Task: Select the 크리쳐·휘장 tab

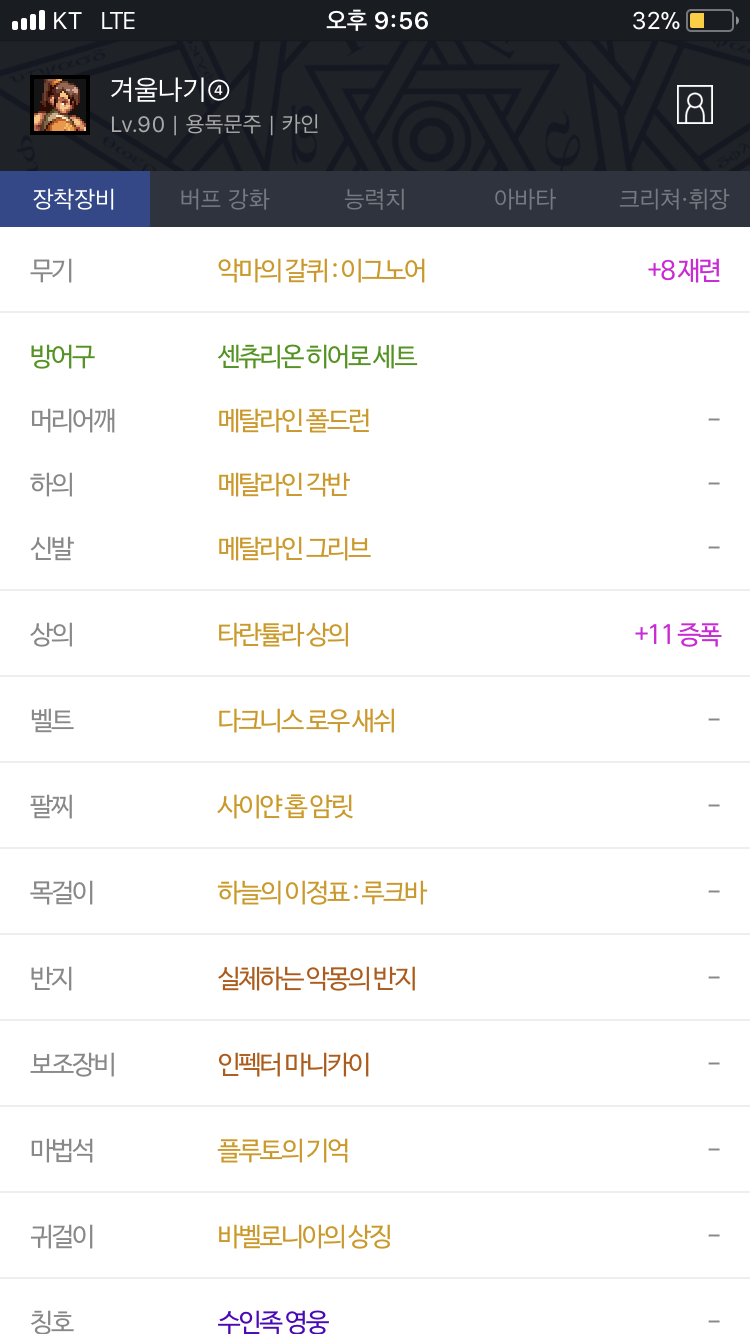Action: (x=675, y=199)
